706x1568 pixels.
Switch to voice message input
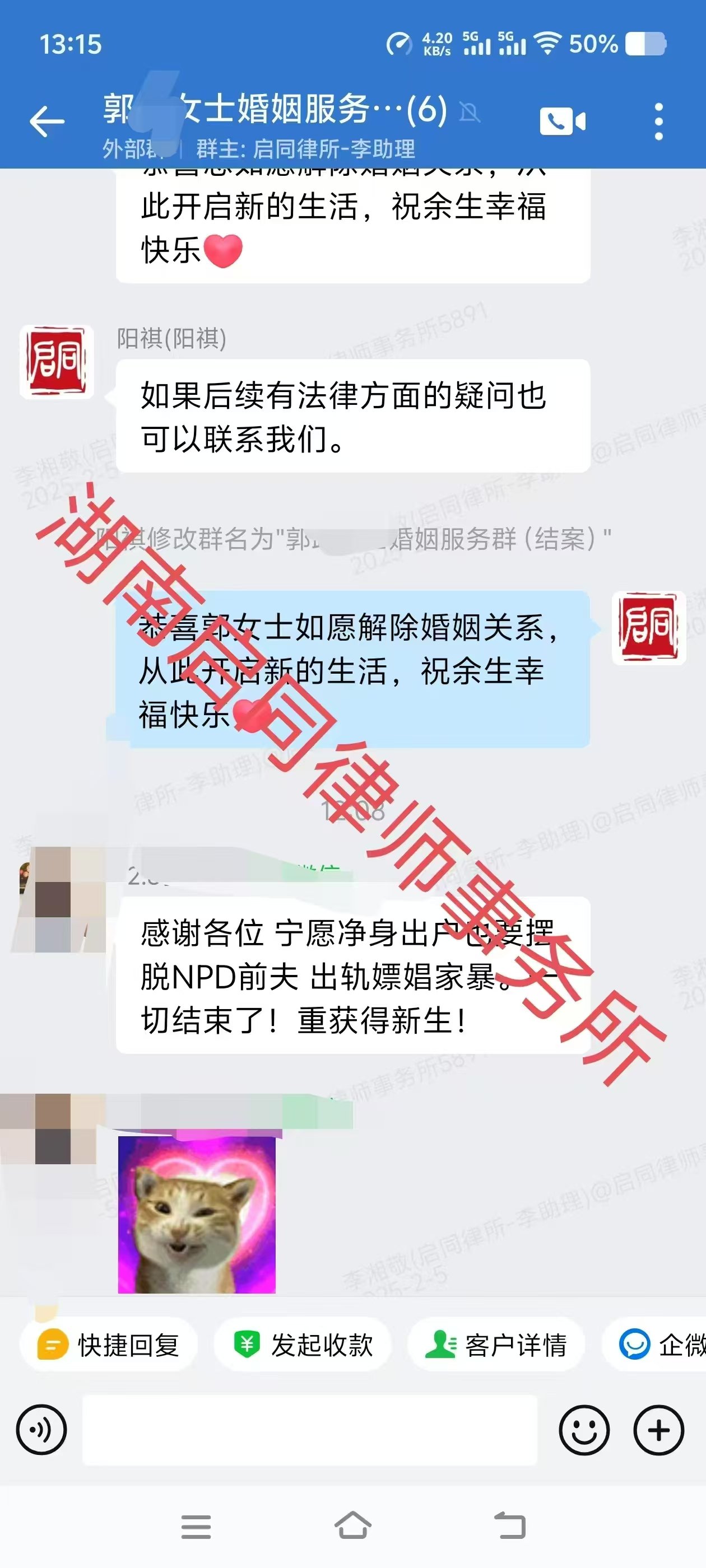(41, 1430)
